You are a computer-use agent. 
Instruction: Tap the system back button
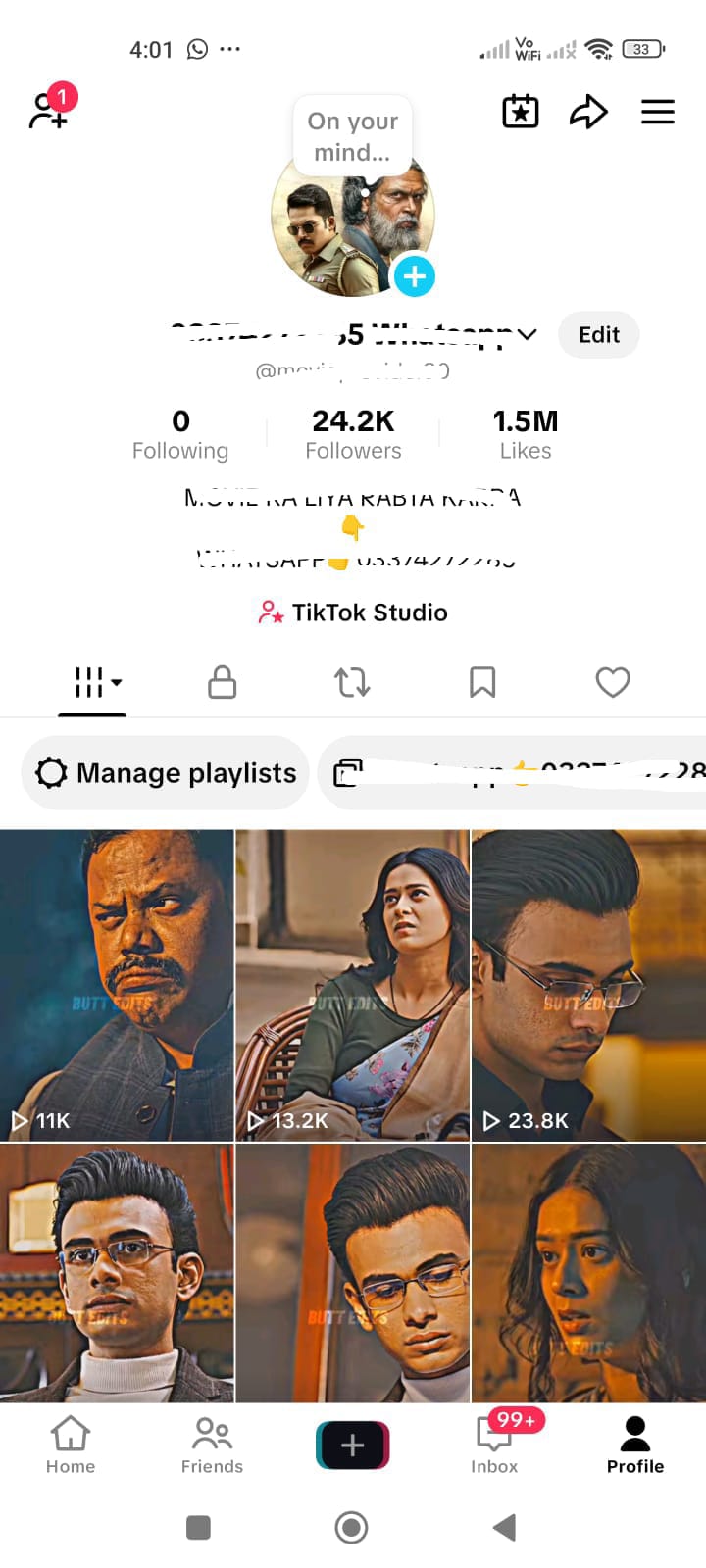point(505,1527)
